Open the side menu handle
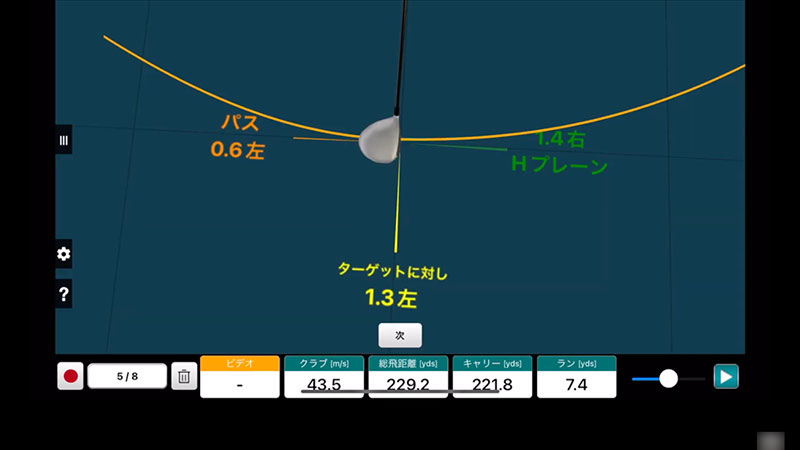This screenshot has width=800, height=450. coord(63,141)
